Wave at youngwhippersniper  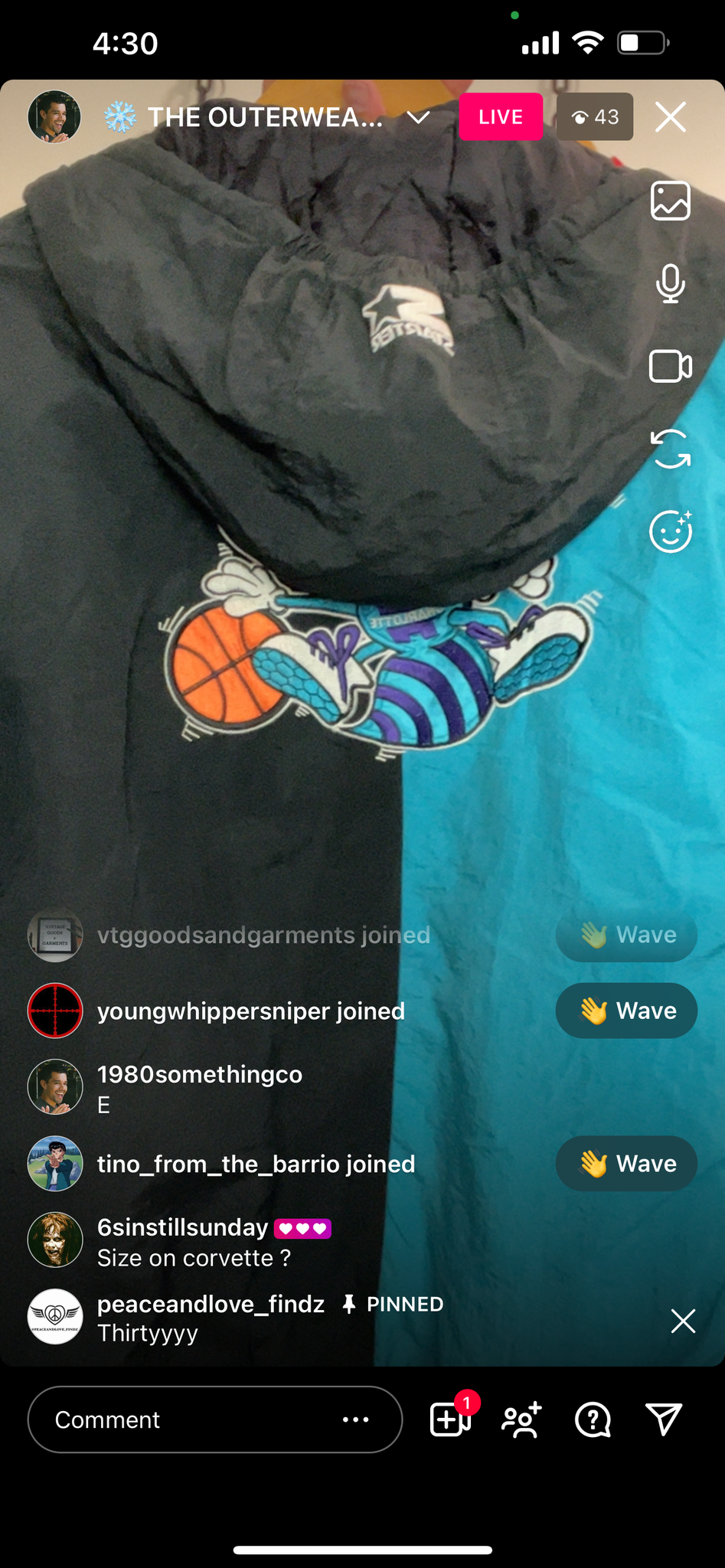[x=626, y=1011]
